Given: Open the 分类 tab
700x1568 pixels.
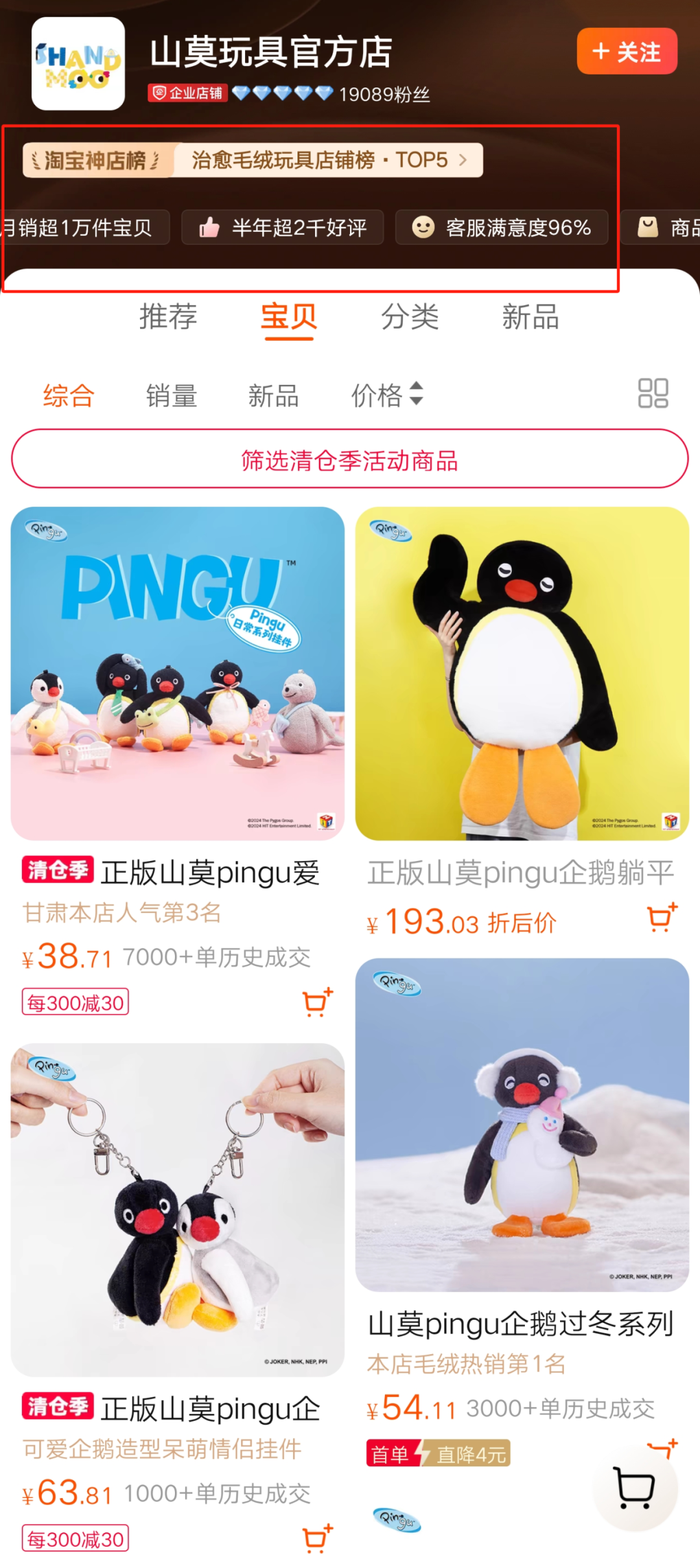Looking at the screenshot, I should 410,317.
